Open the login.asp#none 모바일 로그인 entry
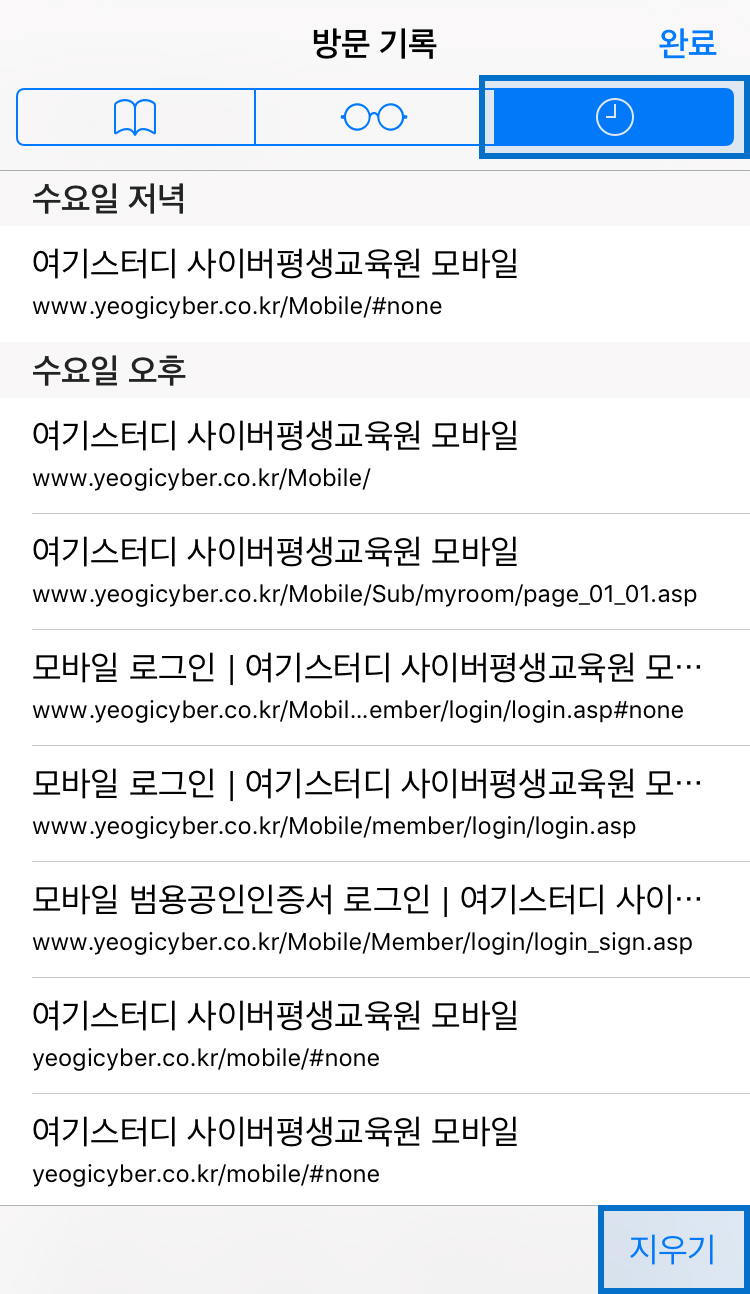Screen dimensions: 750x1294 coord(375,687)
